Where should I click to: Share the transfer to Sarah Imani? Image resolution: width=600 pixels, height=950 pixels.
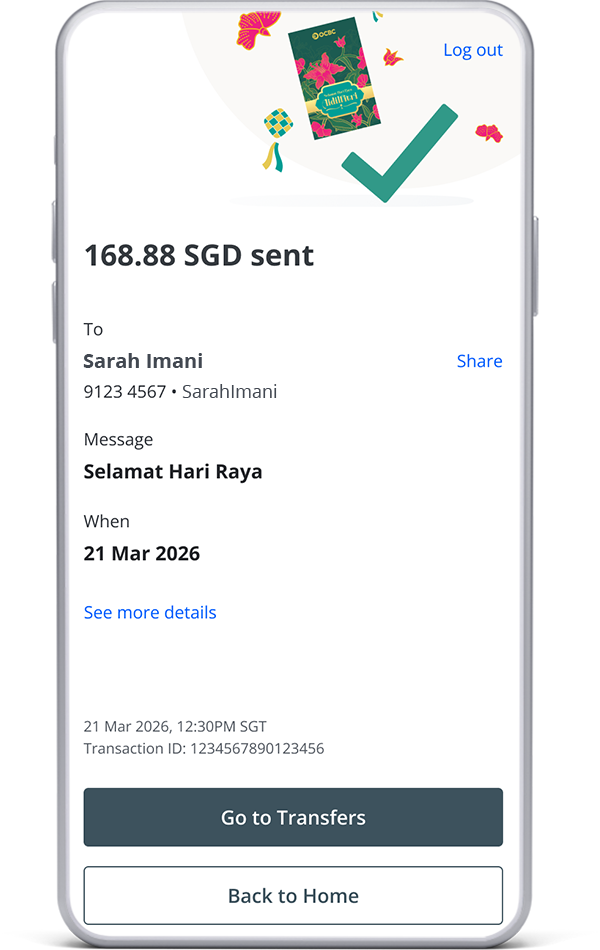479,361
